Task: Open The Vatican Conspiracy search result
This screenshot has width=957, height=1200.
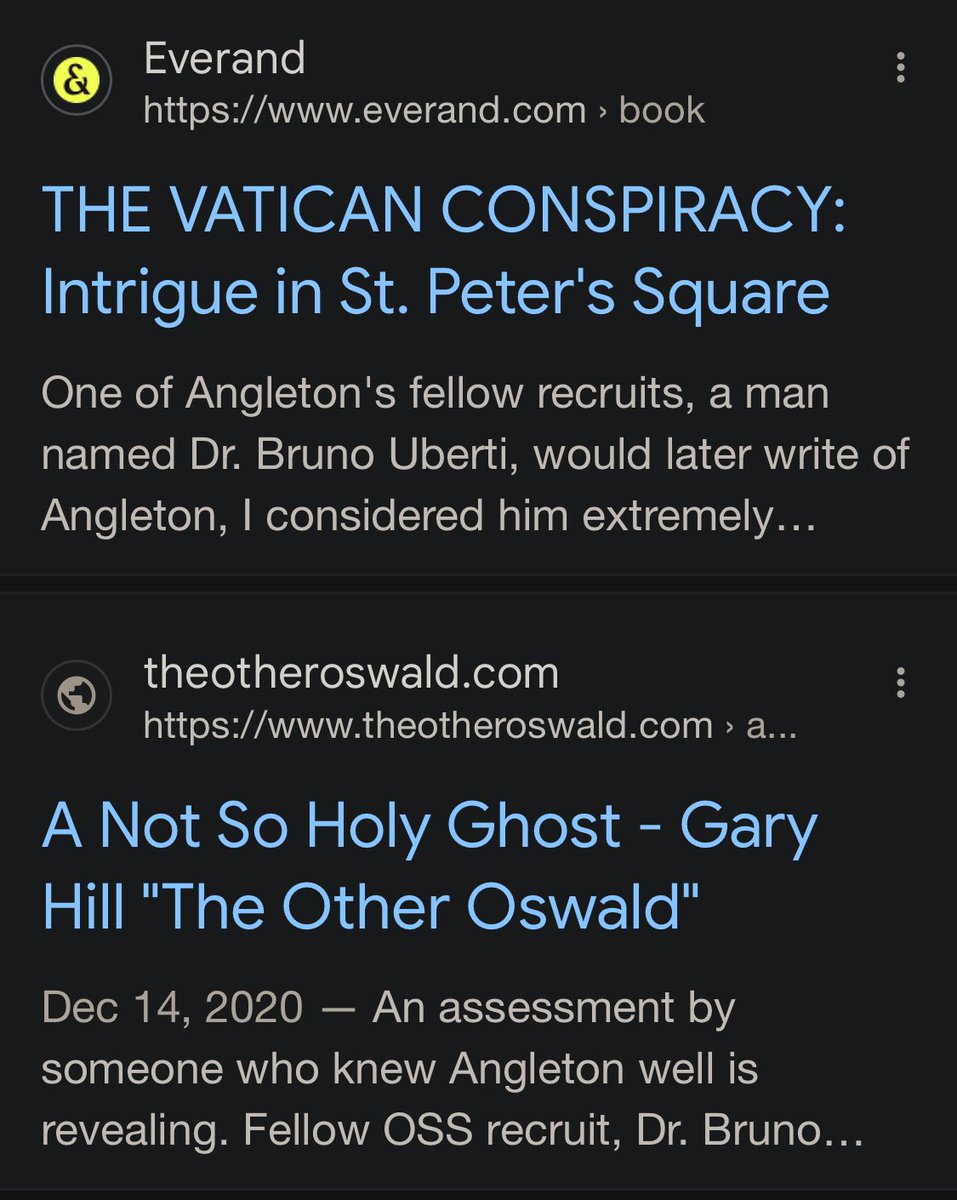Action: (443, 250)
